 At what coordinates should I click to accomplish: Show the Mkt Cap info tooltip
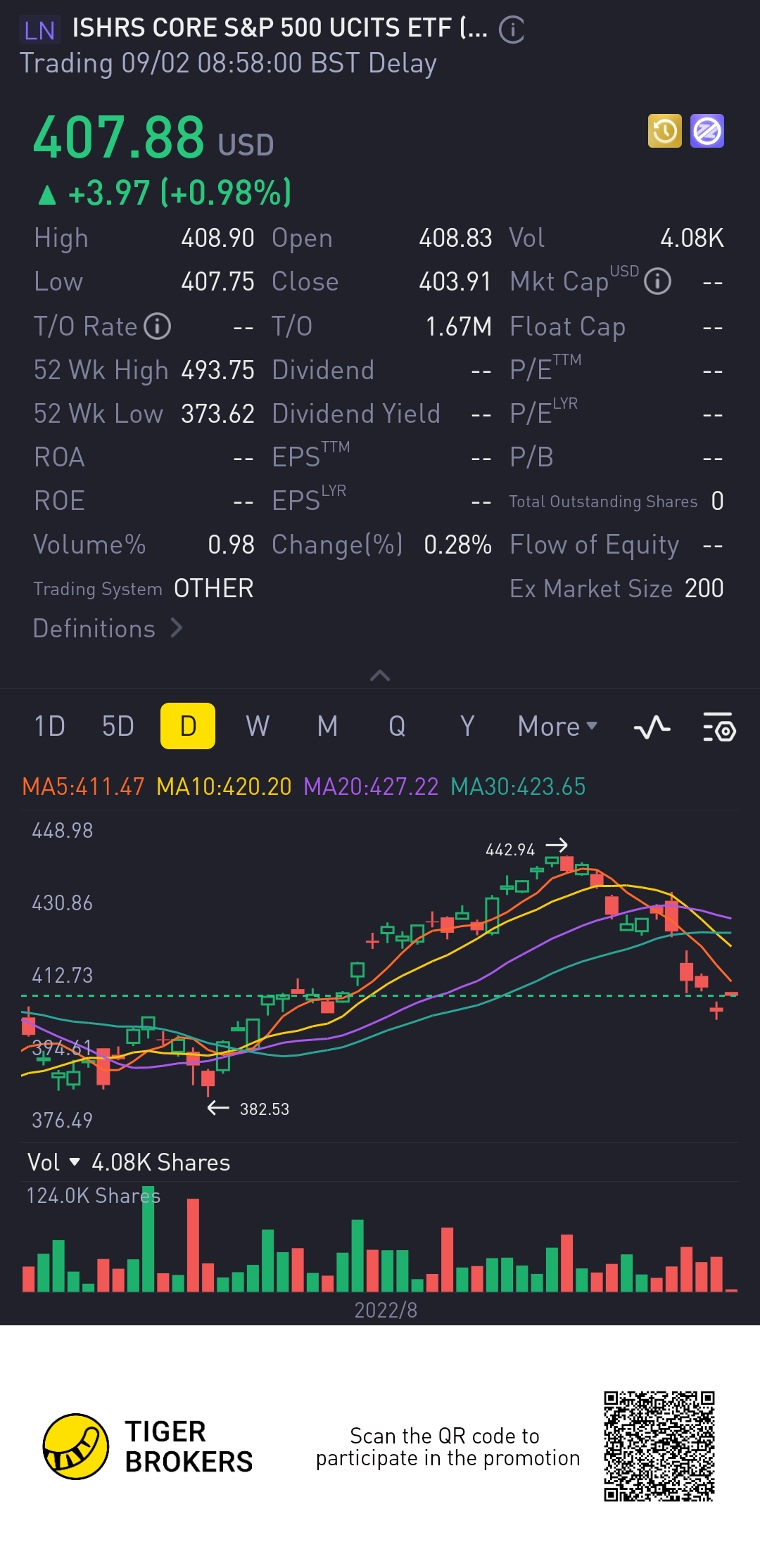point(657,282)
